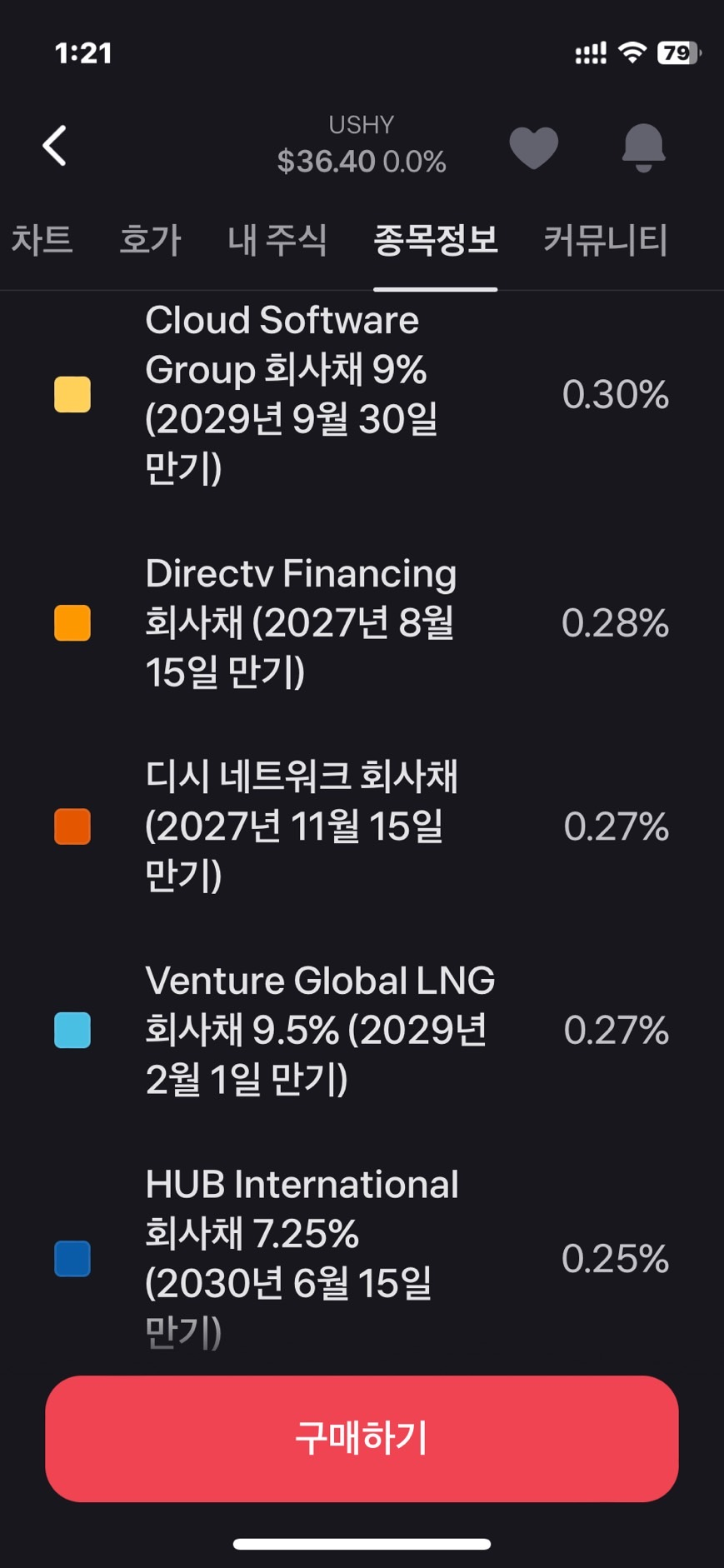Switch to the 커뮤니티 tab
The image size is (724, 1568).
pos(606,241)
